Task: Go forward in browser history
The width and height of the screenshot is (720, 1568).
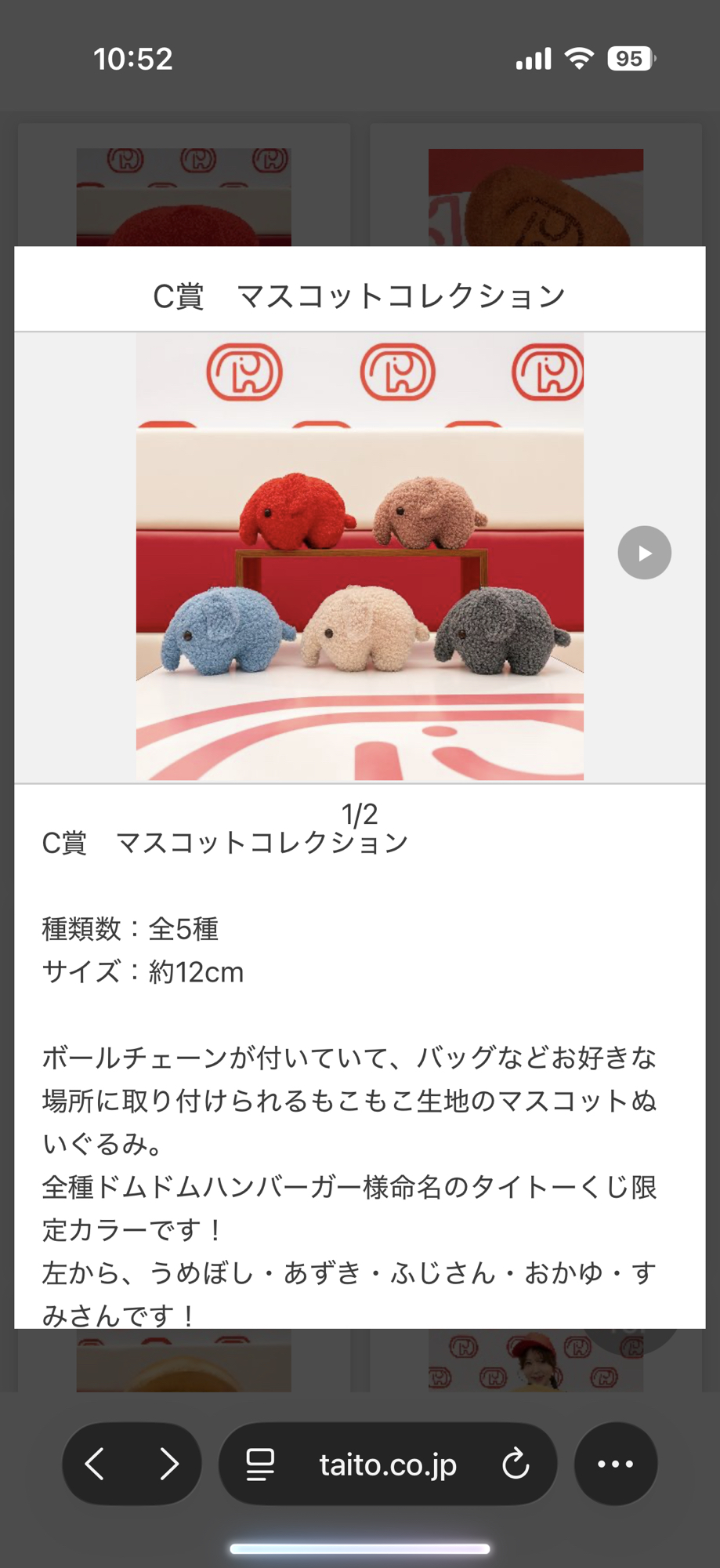Action: pos(168,1464)
